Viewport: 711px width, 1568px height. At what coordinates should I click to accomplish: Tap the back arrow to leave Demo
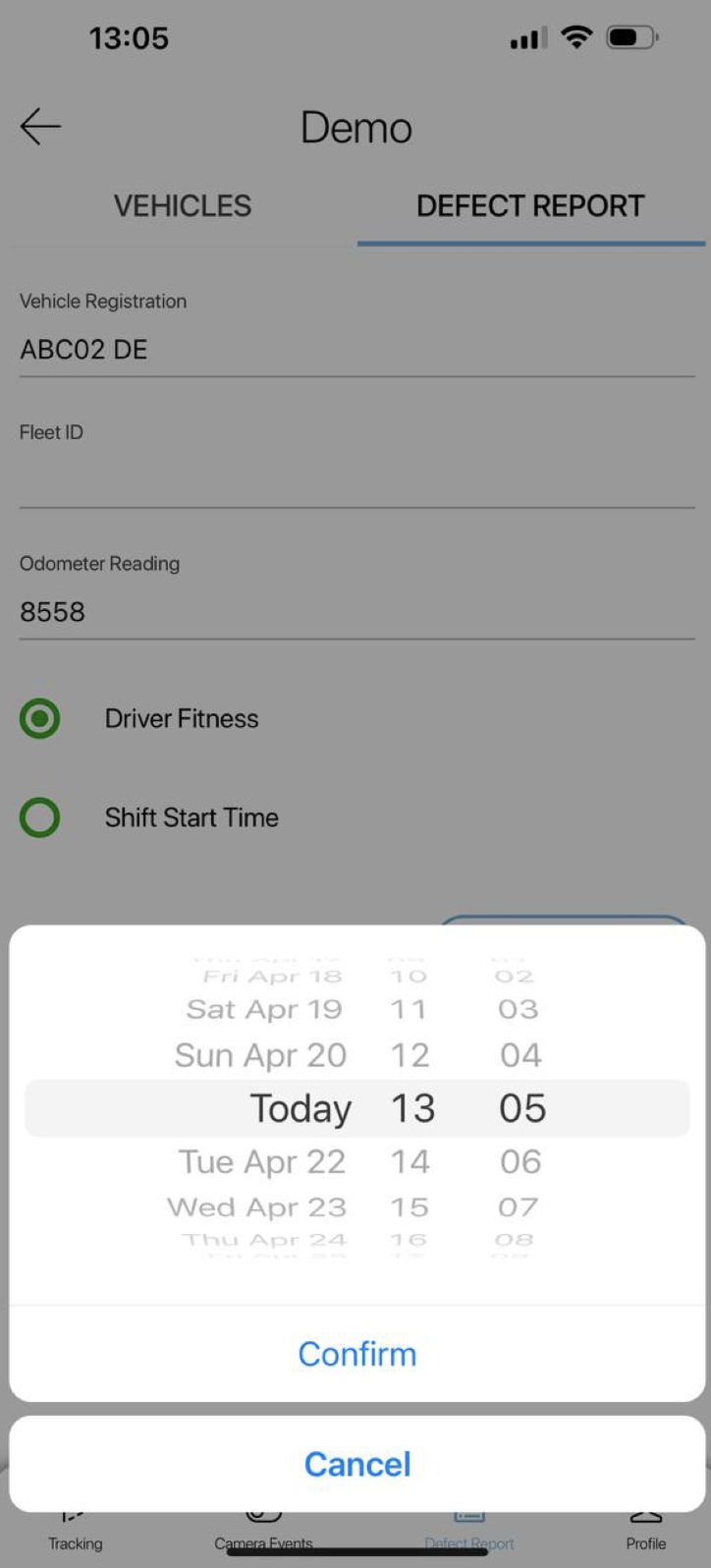tap(37, 126)
